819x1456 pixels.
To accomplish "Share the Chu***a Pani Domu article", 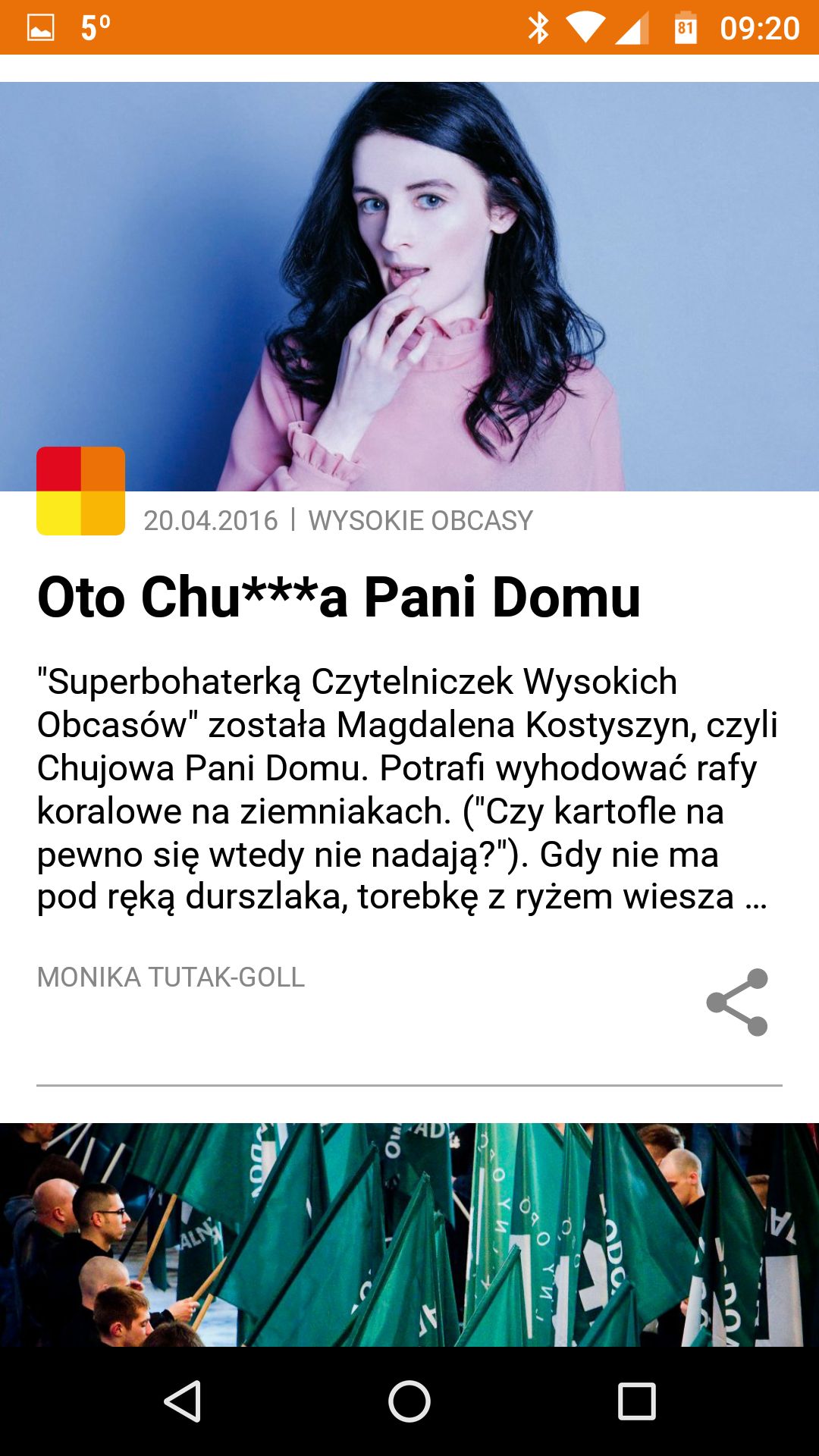I will point(737,1002).
